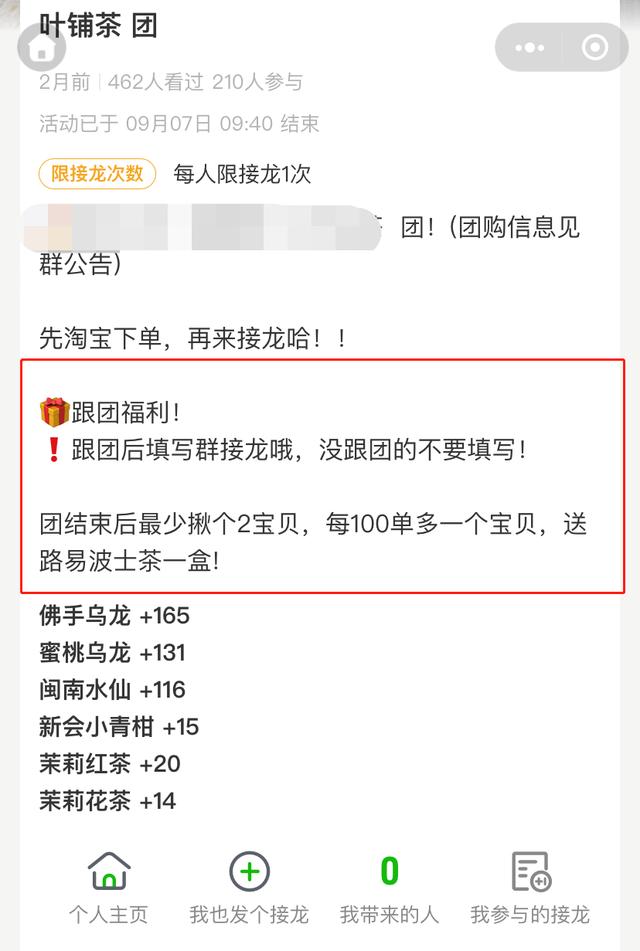Start my own with 我也发个接龙

pos(249,887)
